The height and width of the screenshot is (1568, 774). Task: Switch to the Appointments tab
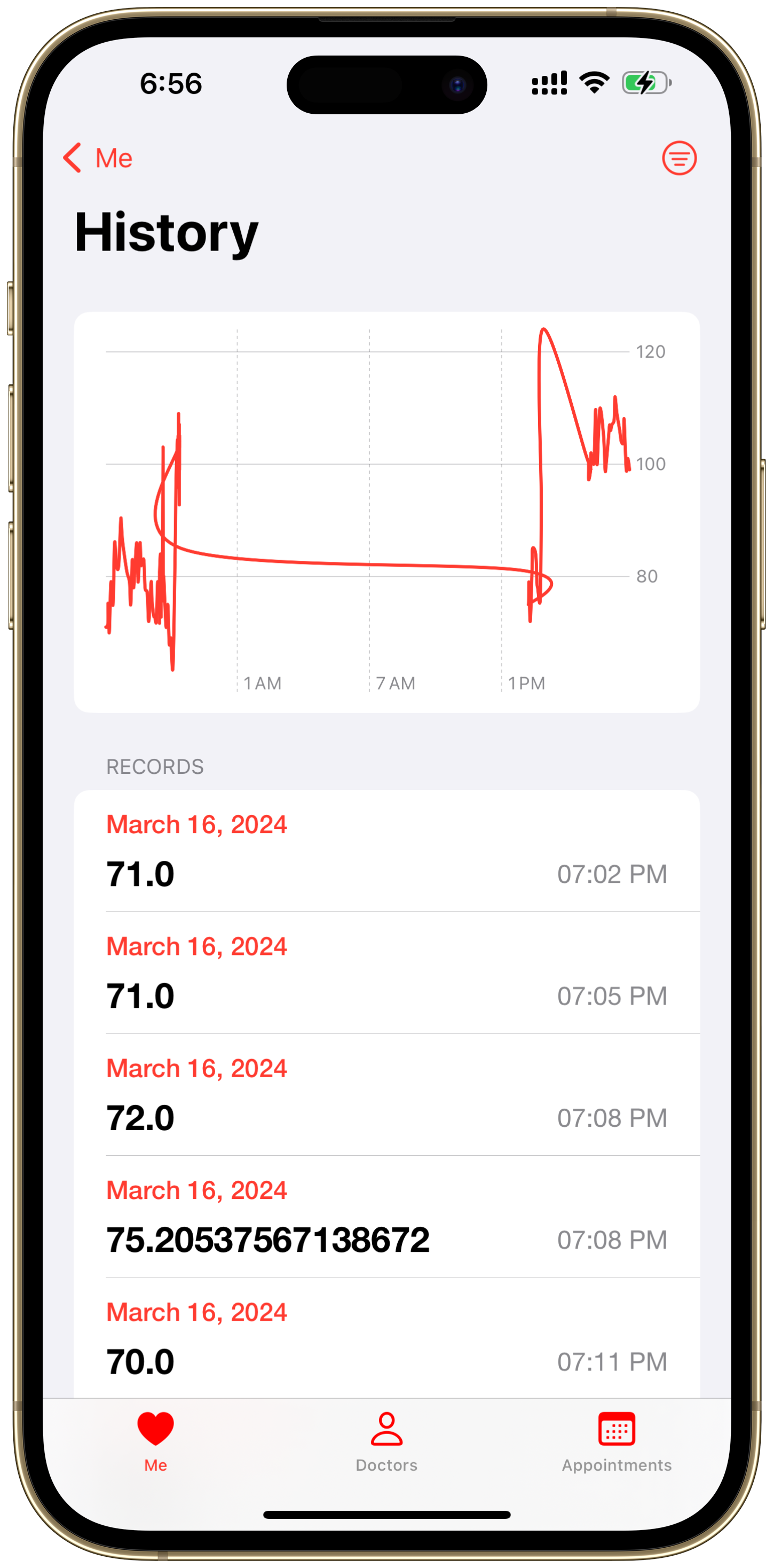click(617, 1441)
